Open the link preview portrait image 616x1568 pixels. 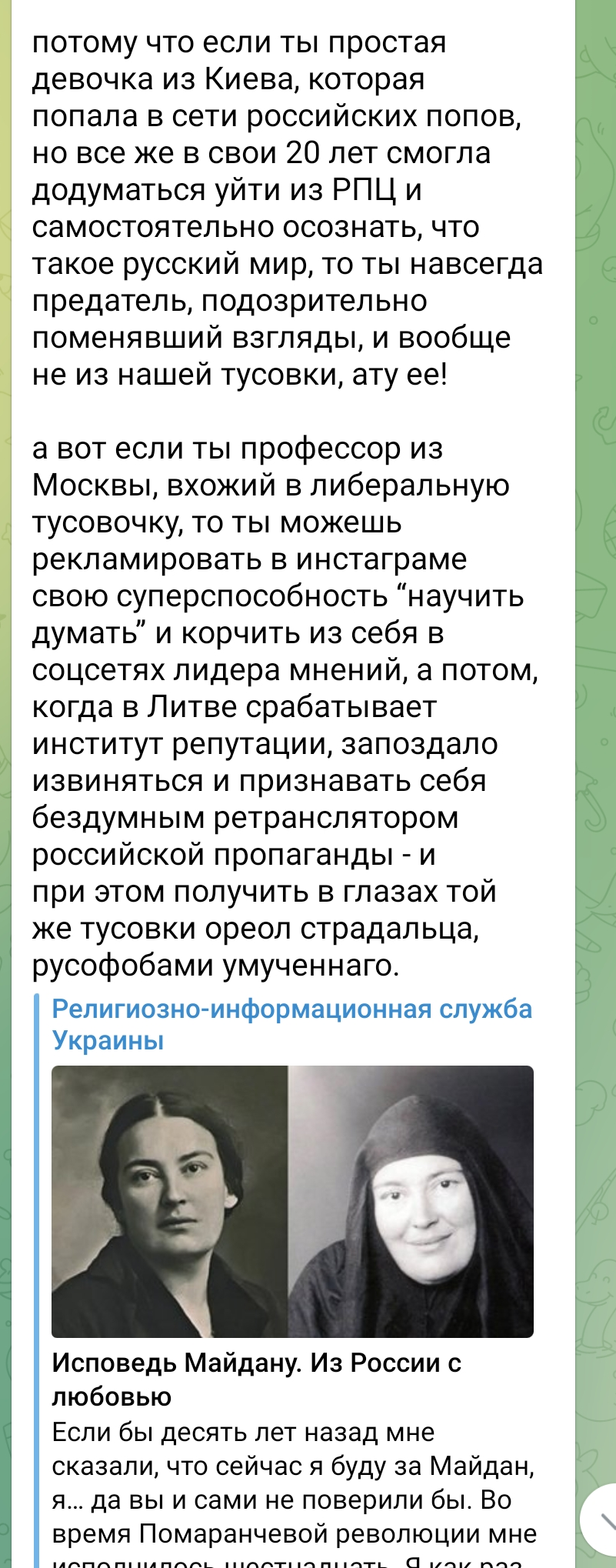[292, 1201]
